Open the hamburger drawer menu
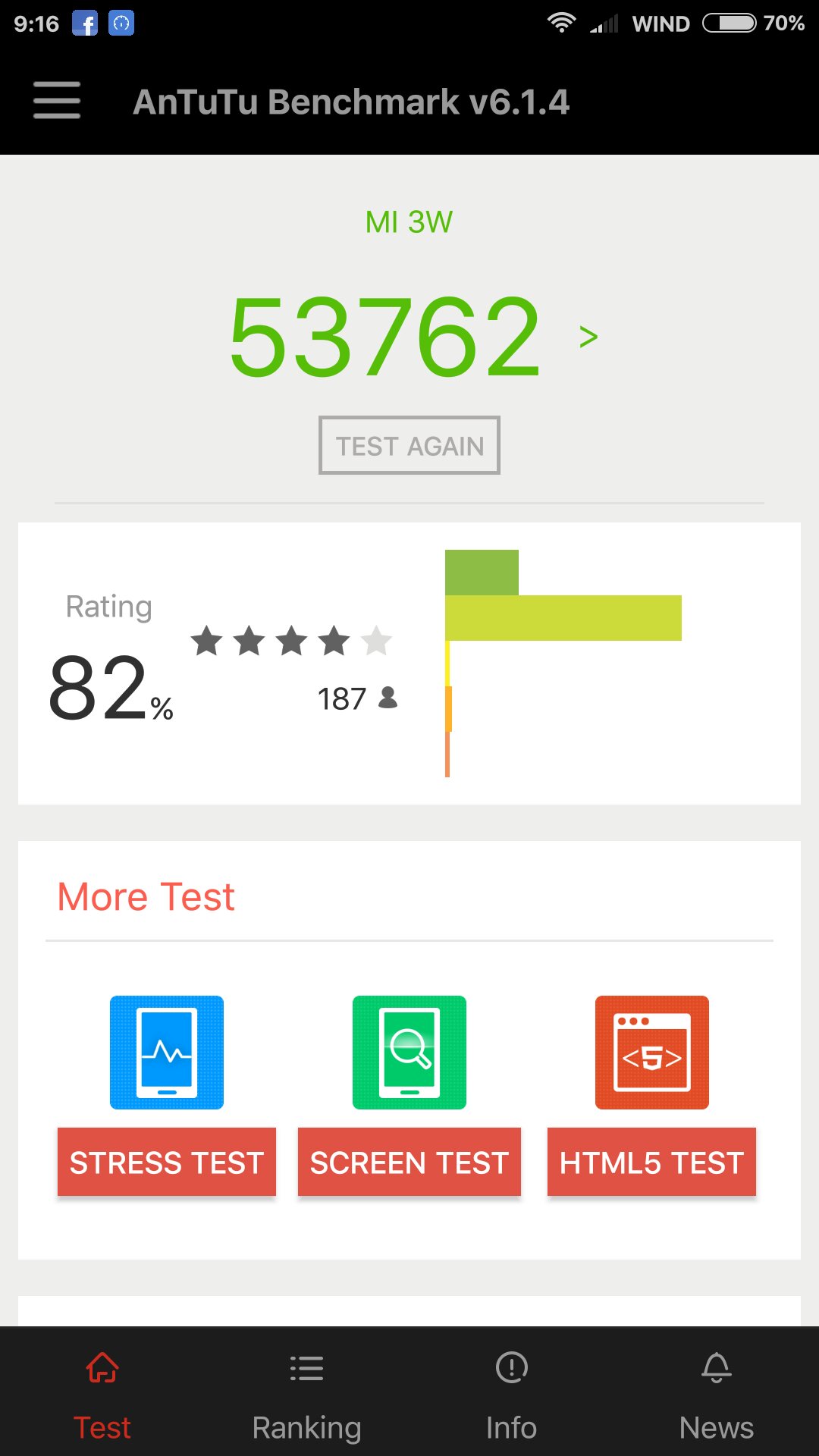The height and width of the screenshot is (1456, 819). pos(57,101)
